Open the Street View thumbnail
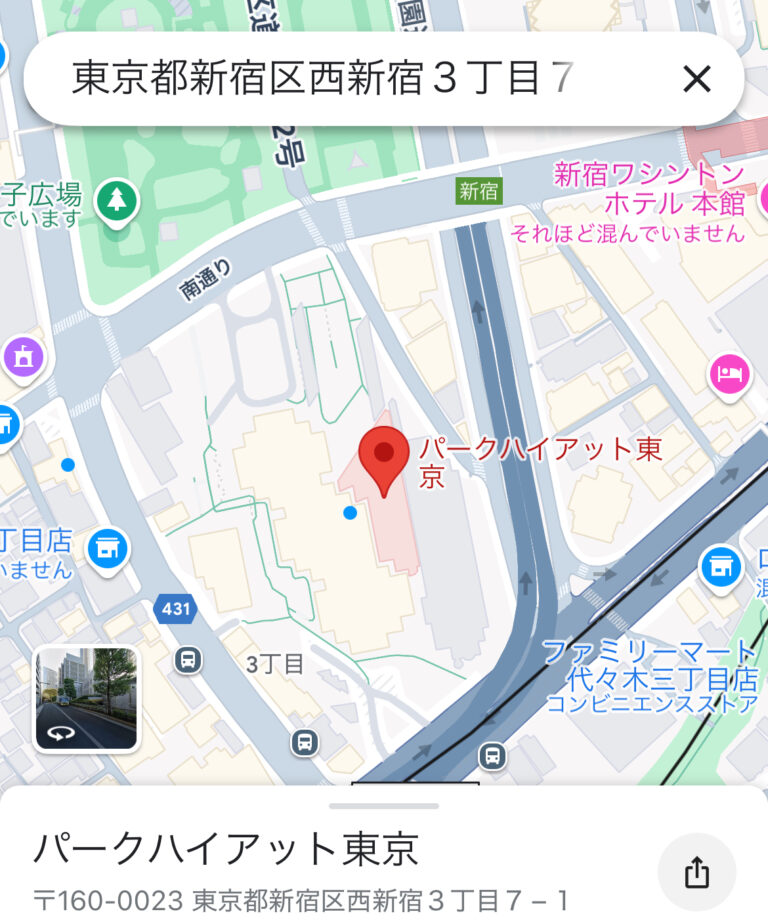The image size is (768, 920). pos(86,699)
